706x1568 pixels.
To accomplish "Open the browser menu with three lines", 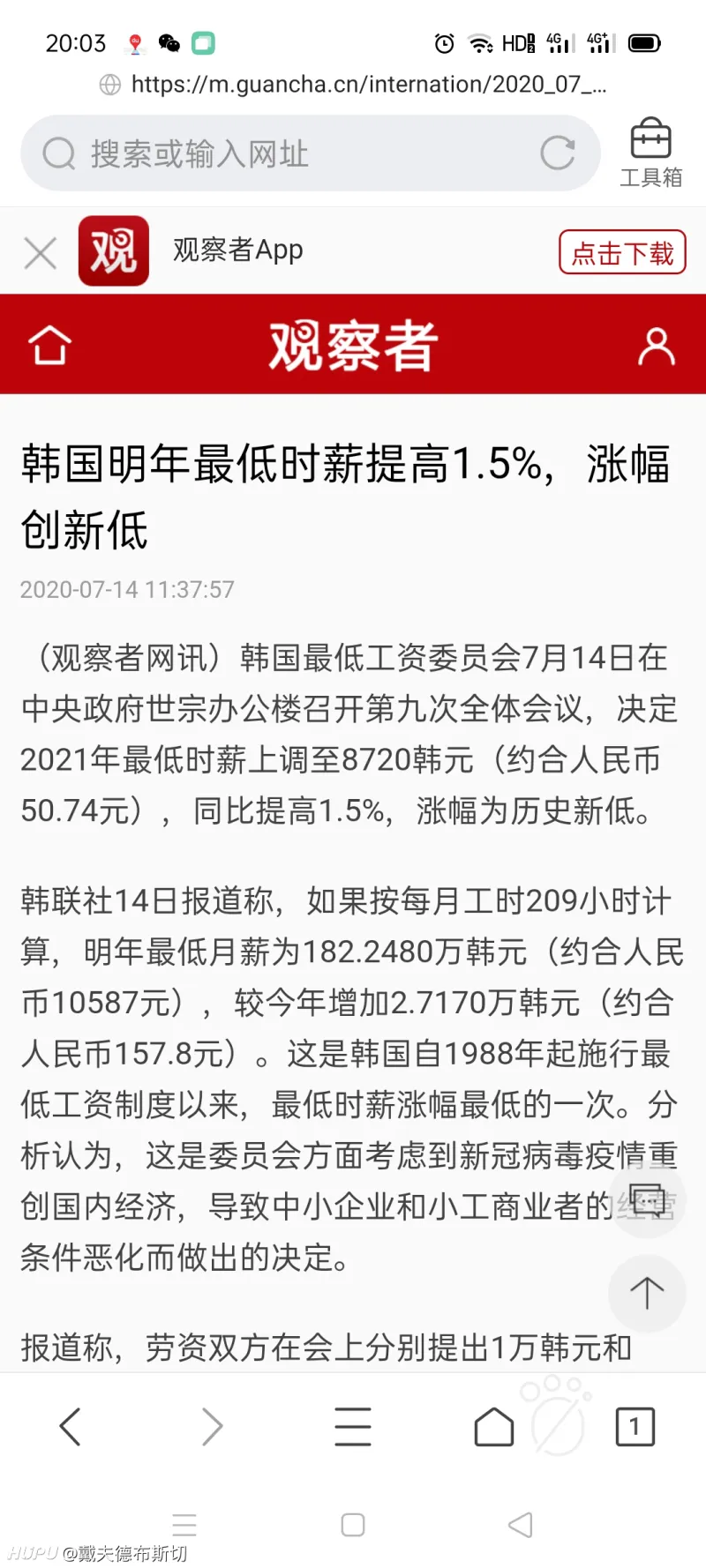I will click(353, 1426).
